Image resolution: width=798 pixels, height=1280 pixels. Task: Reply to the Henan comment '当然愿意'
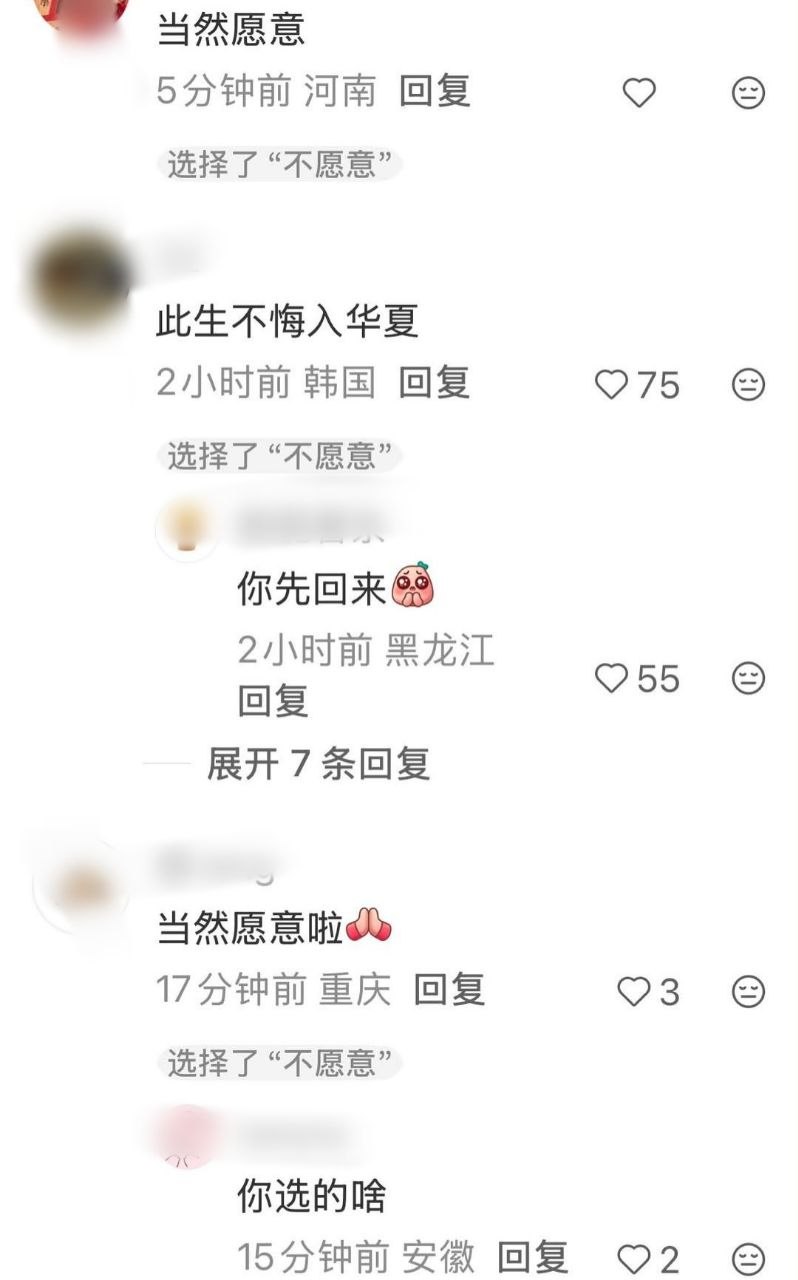tap(434, 92)
